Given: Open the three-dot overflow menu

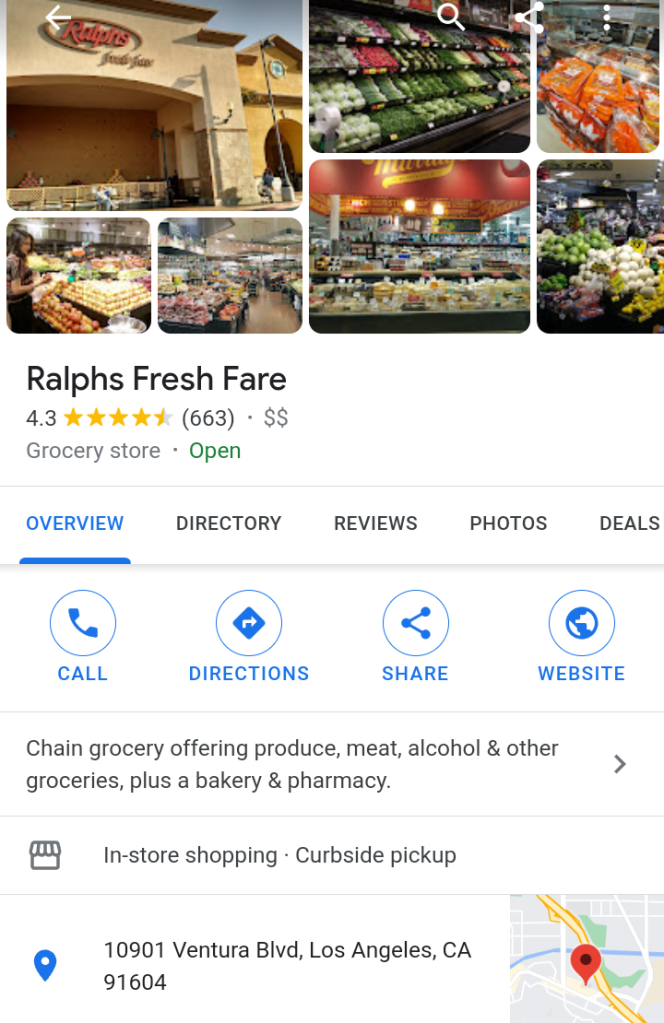Looking at the screenshot, I should [606, 17].
